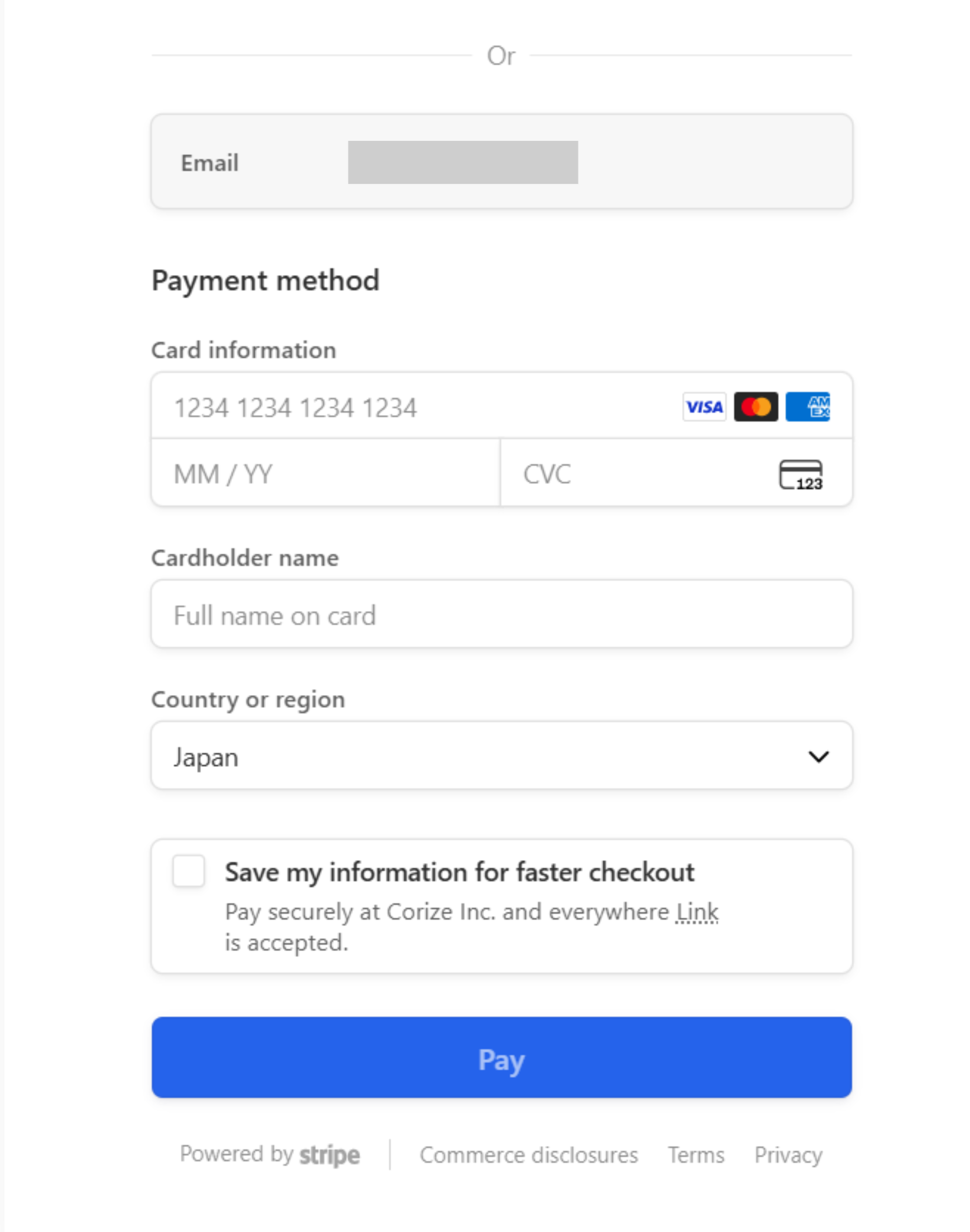Open the Powered by Stripe link

point(270,1155)
